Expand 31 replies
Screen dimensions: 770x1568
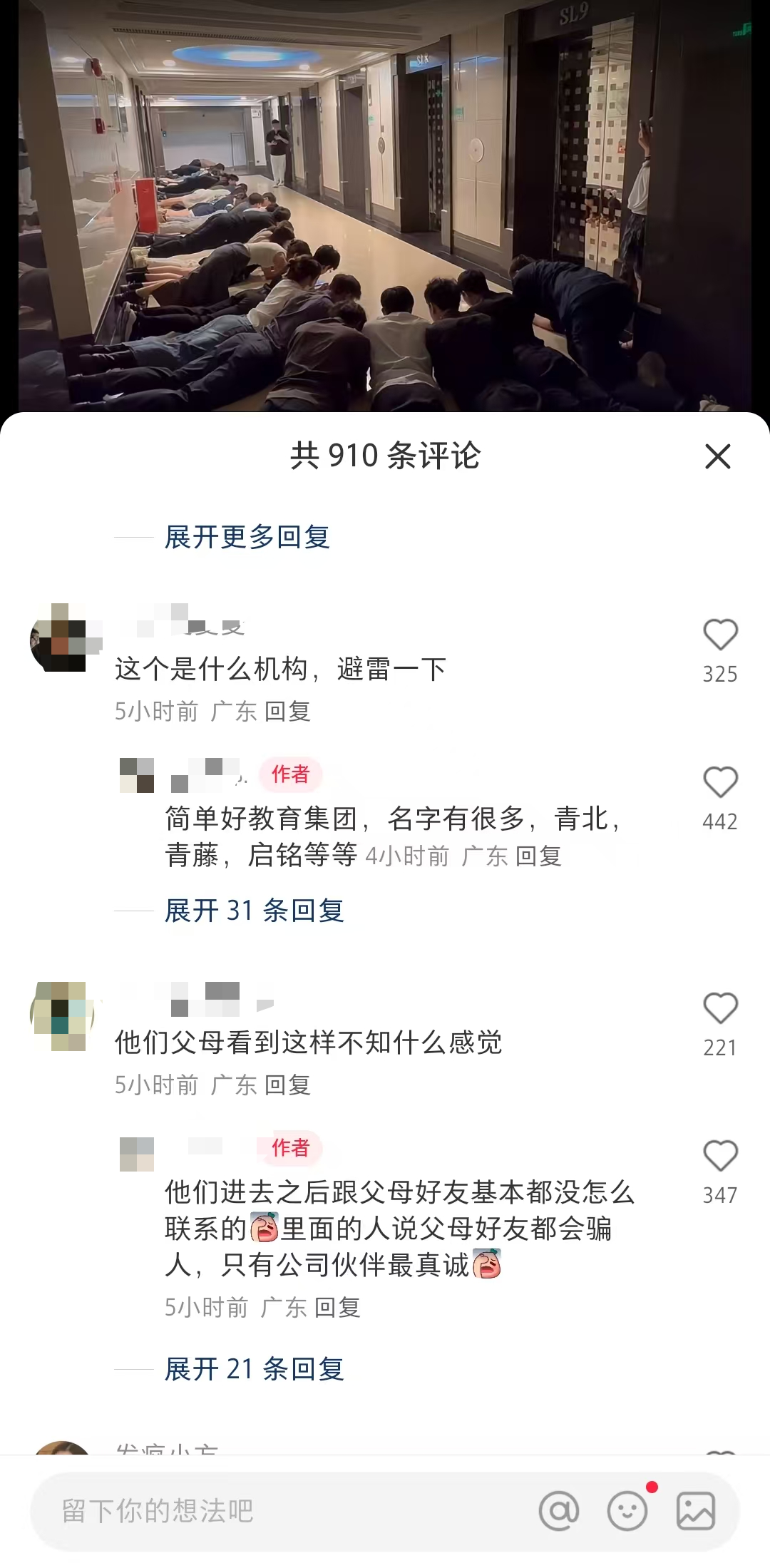254,911
